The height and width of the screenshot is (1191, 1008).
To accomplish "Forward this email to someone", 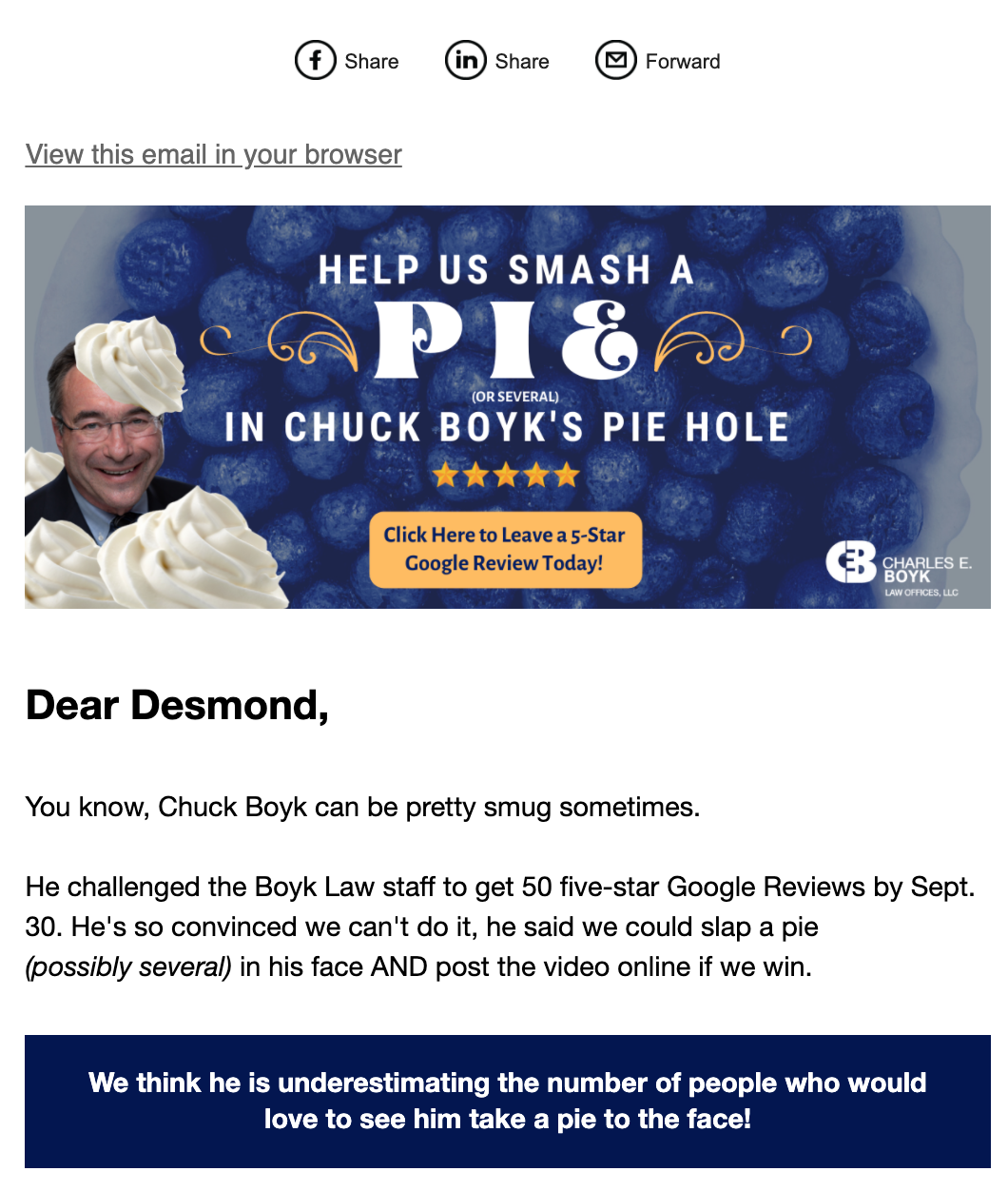I will click(x=658, y=61).
